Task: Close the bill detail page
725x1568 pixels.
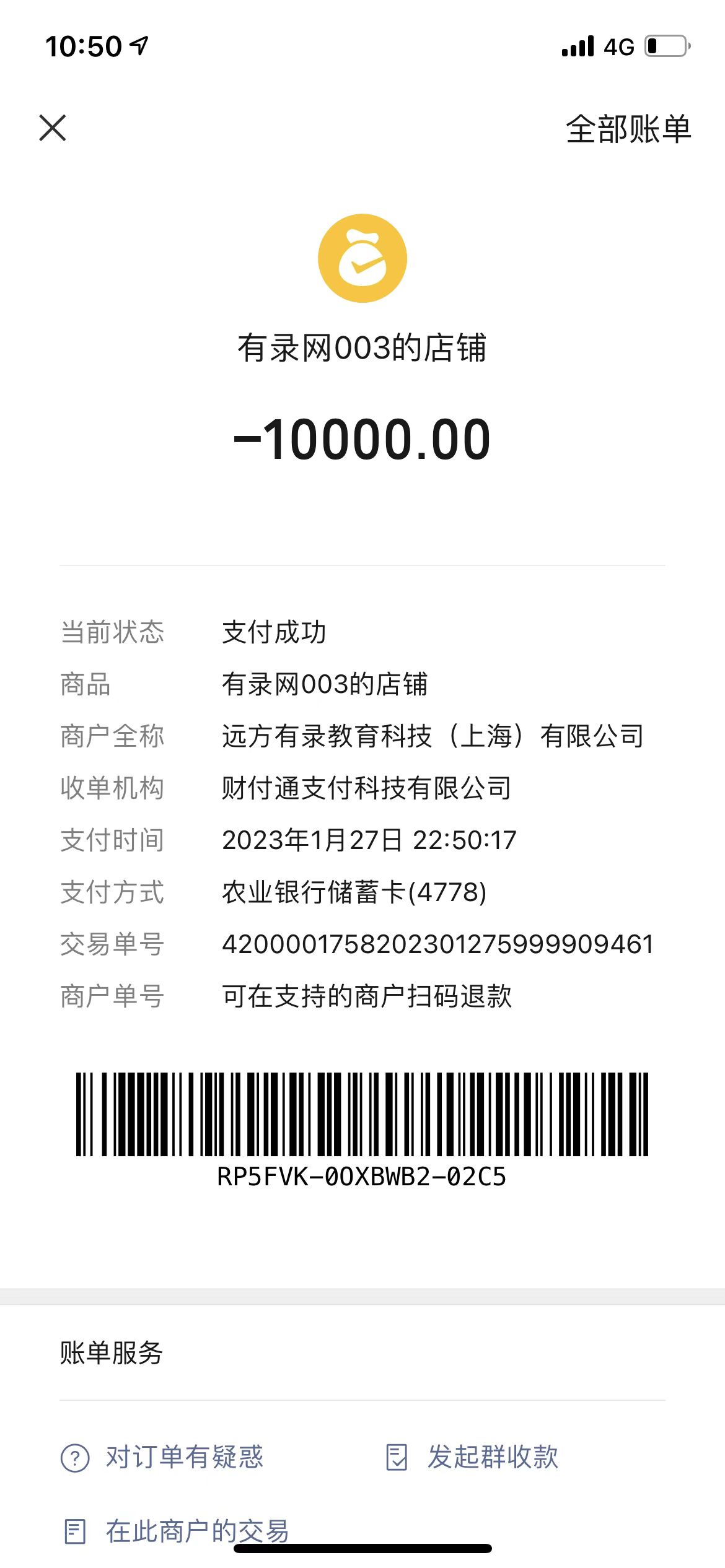Action: coord(53,128)
